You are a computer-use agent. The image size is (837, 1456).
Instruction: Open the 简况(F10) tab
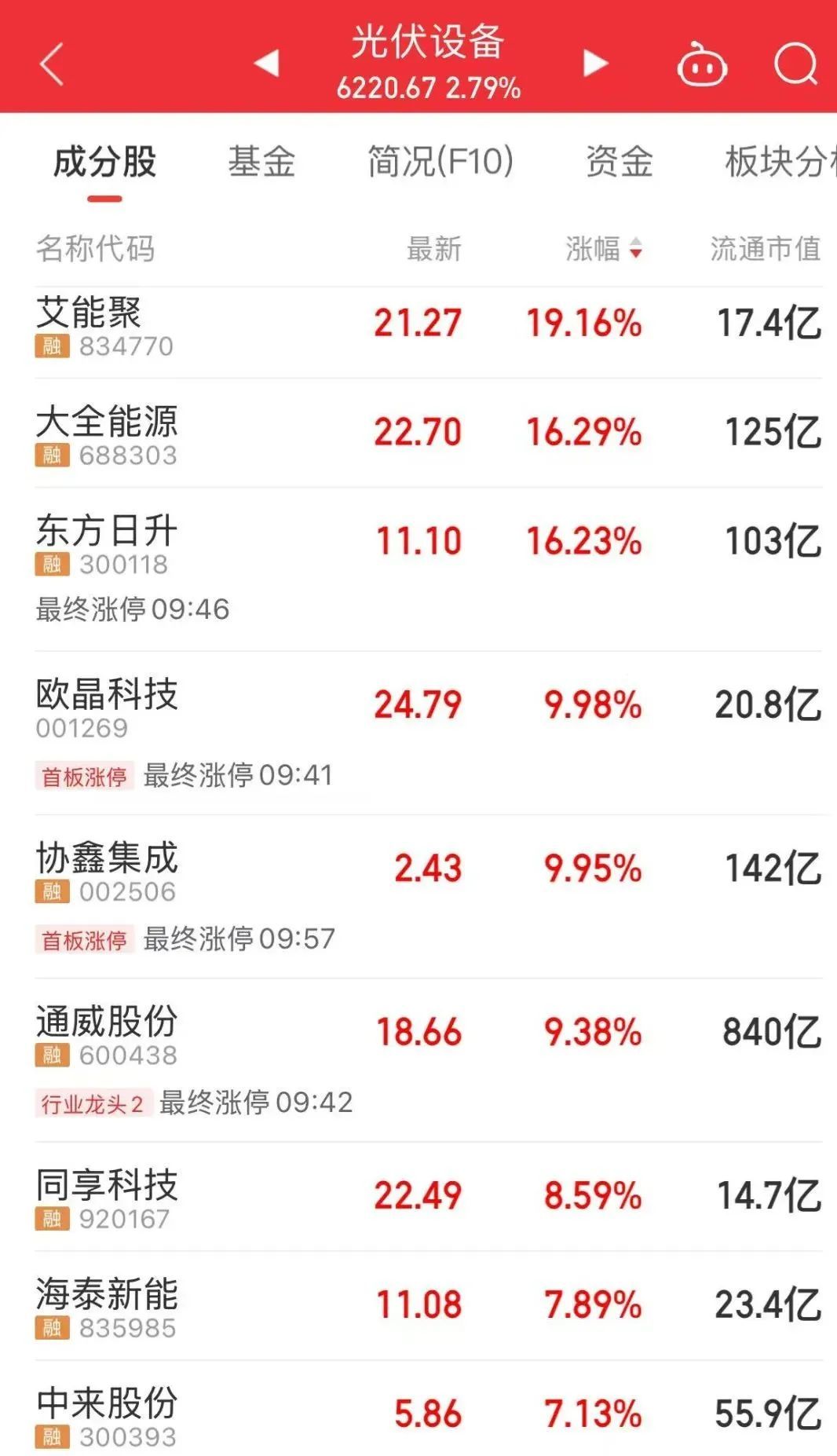tap(440, 162)
